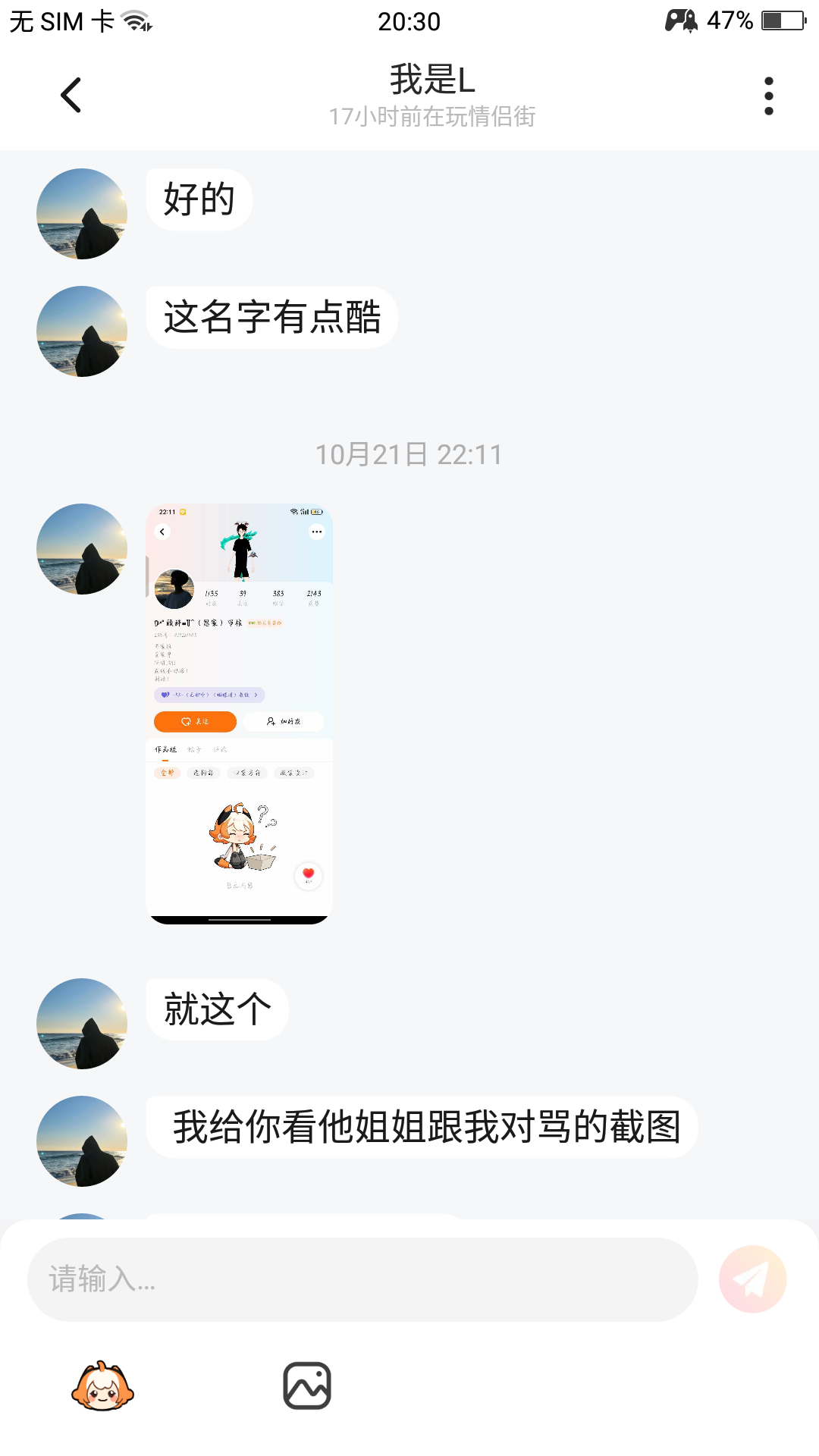Send the message with the paper plane
The image size is (819, 1456).
tap(752, 1279)
